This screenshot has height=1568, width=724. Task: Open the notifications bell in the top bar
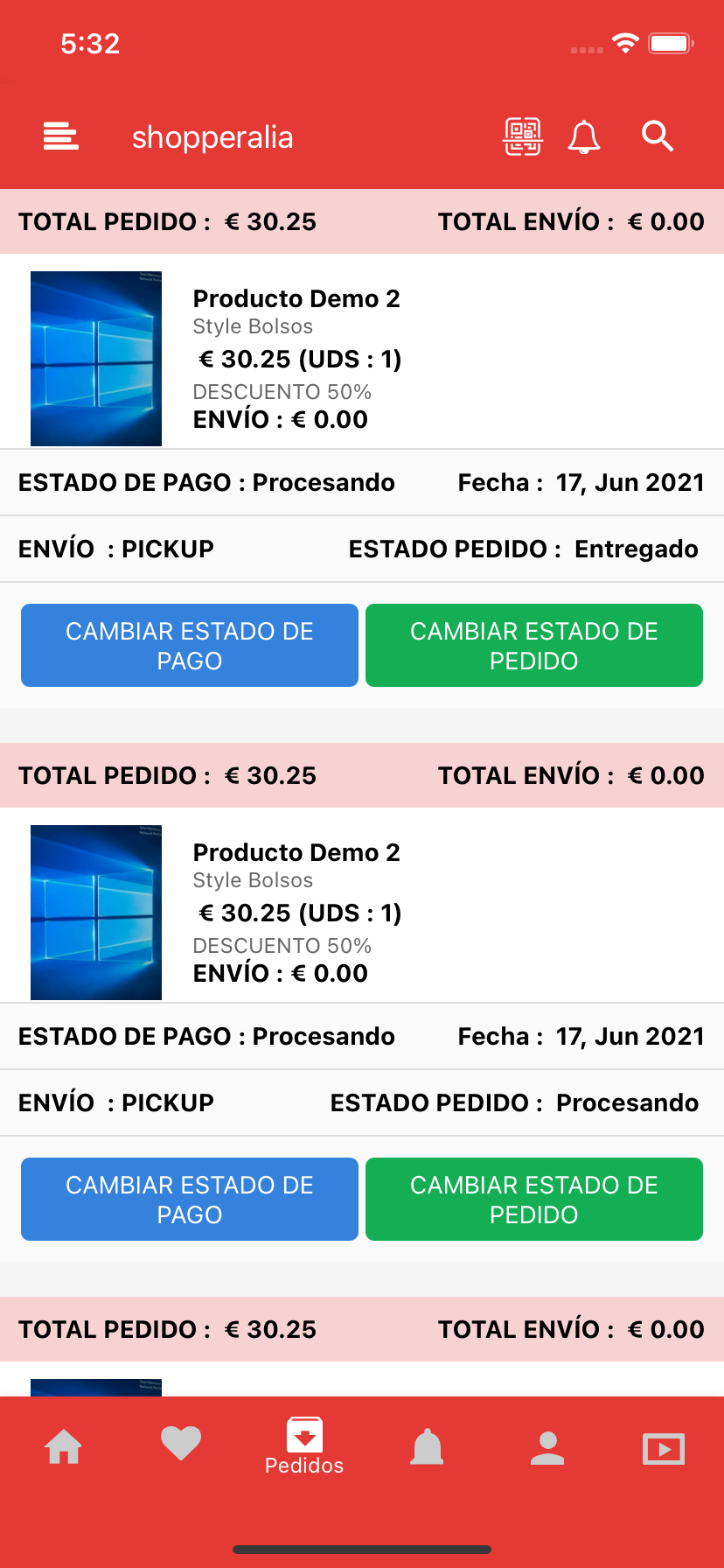(x=584, y=137)
